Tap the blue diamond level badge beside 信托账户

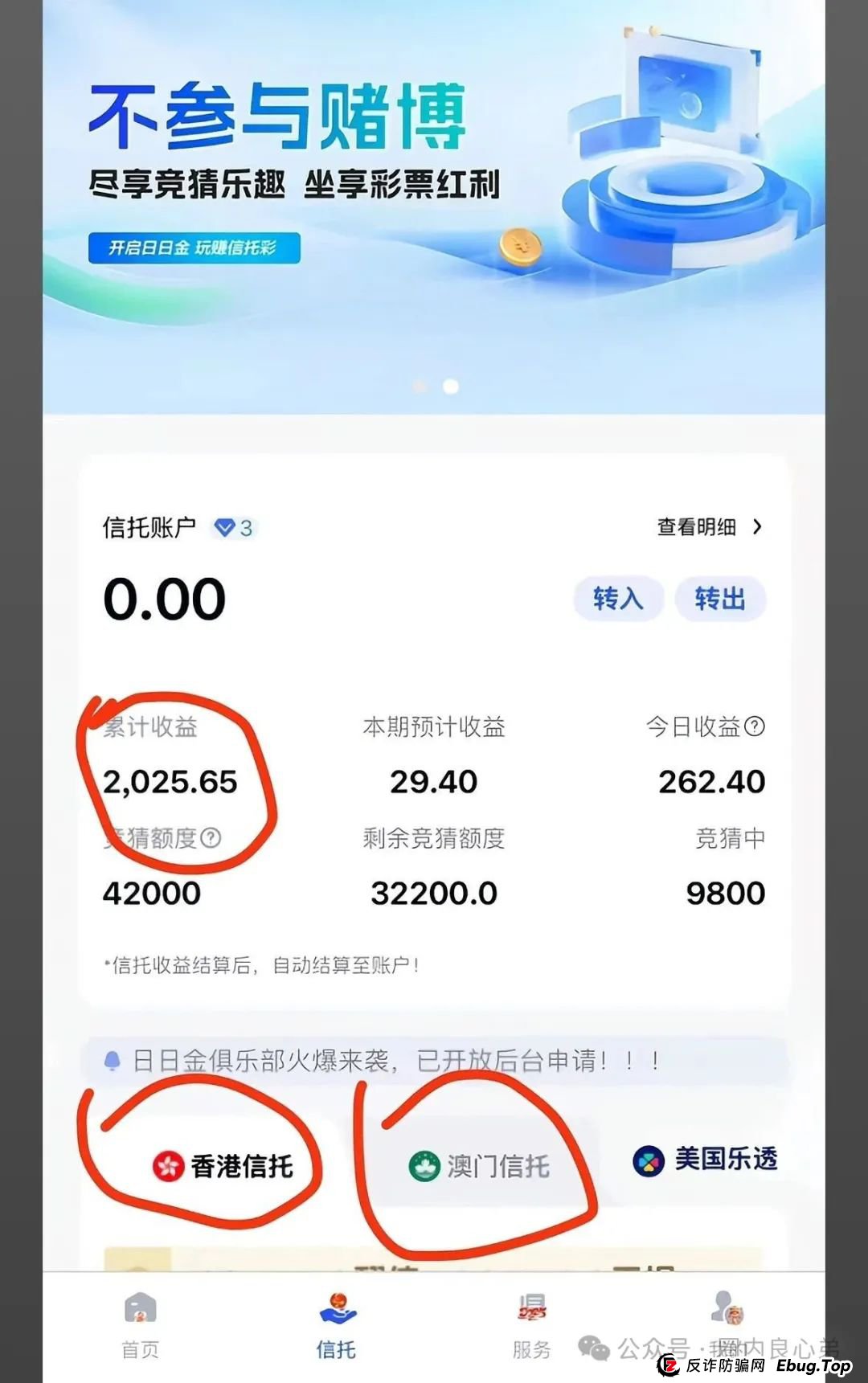[223, 527]
